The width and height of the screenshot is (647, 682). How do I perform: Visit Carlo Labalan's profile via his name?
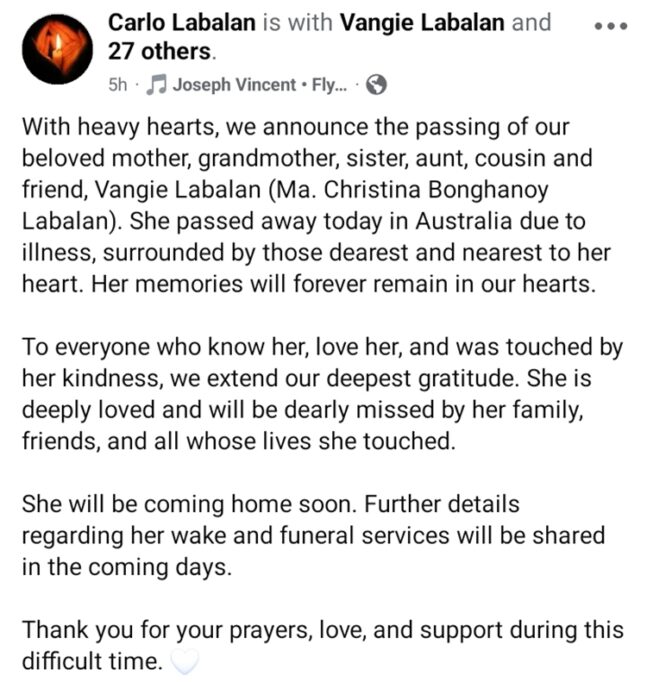pos(181,23)
